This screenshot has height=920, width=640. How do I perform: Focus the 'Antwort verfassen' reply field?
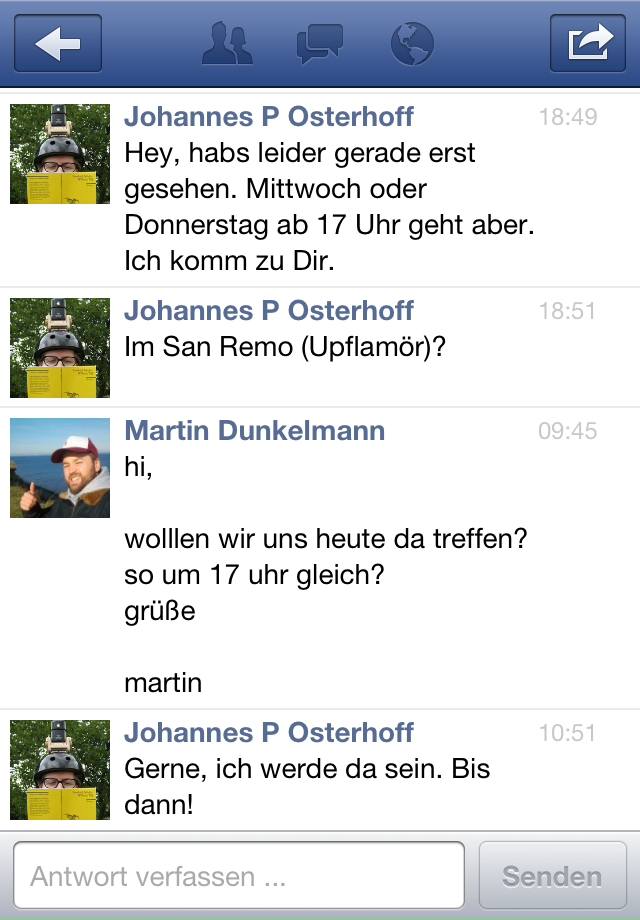(240, 877)
